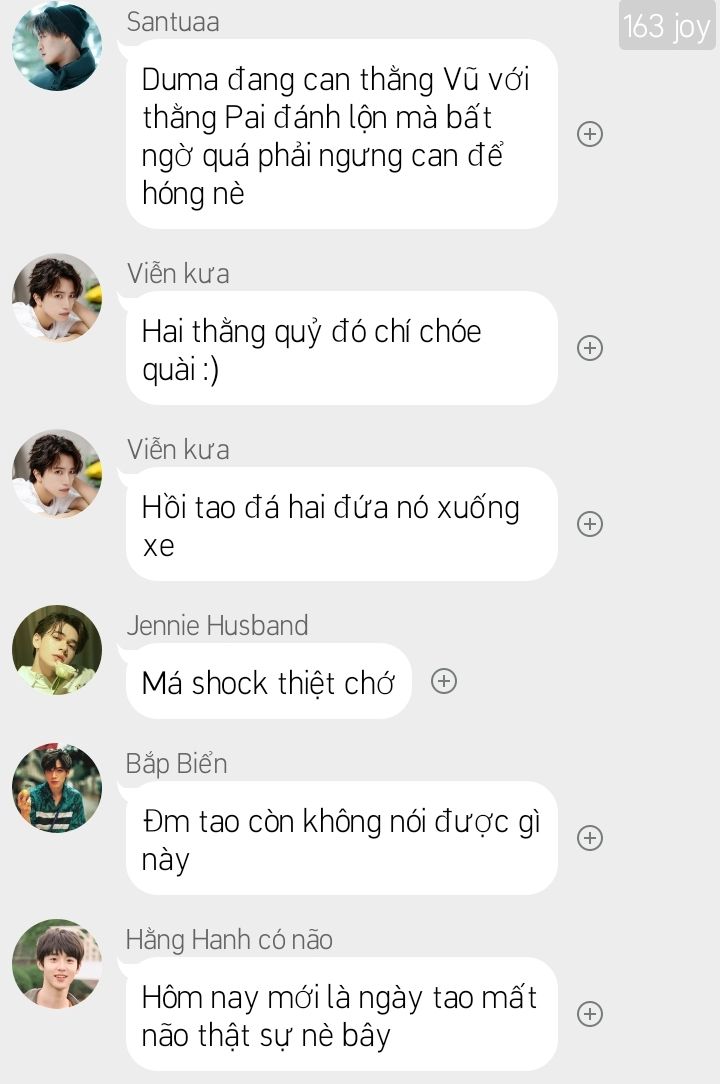720x1084 pixels.
Task: Open Santuaa's profile avatar
Action: tap(57, 46)
